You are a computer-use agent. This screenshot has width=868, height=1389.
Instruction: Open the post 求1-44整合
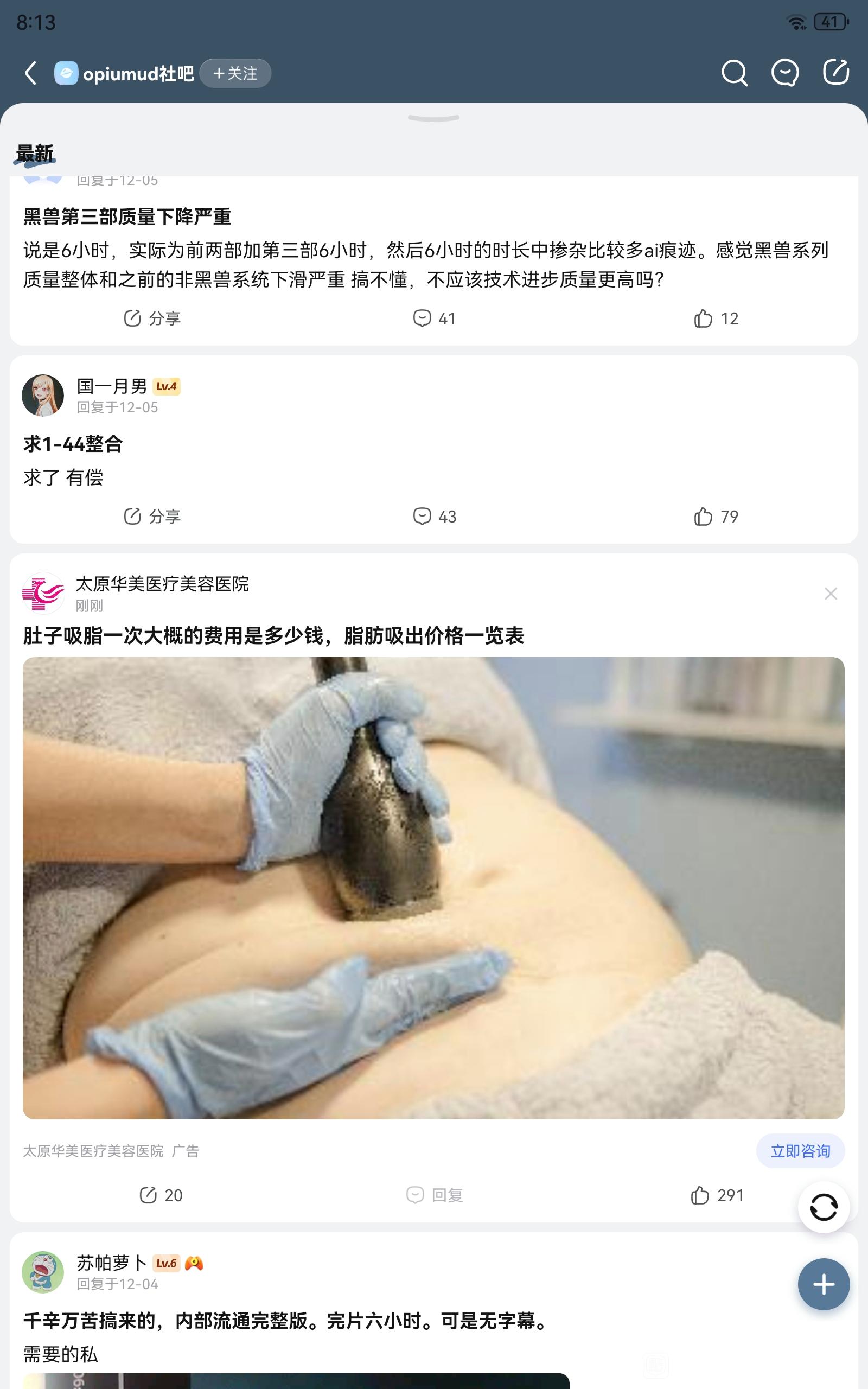pos(73,444)
